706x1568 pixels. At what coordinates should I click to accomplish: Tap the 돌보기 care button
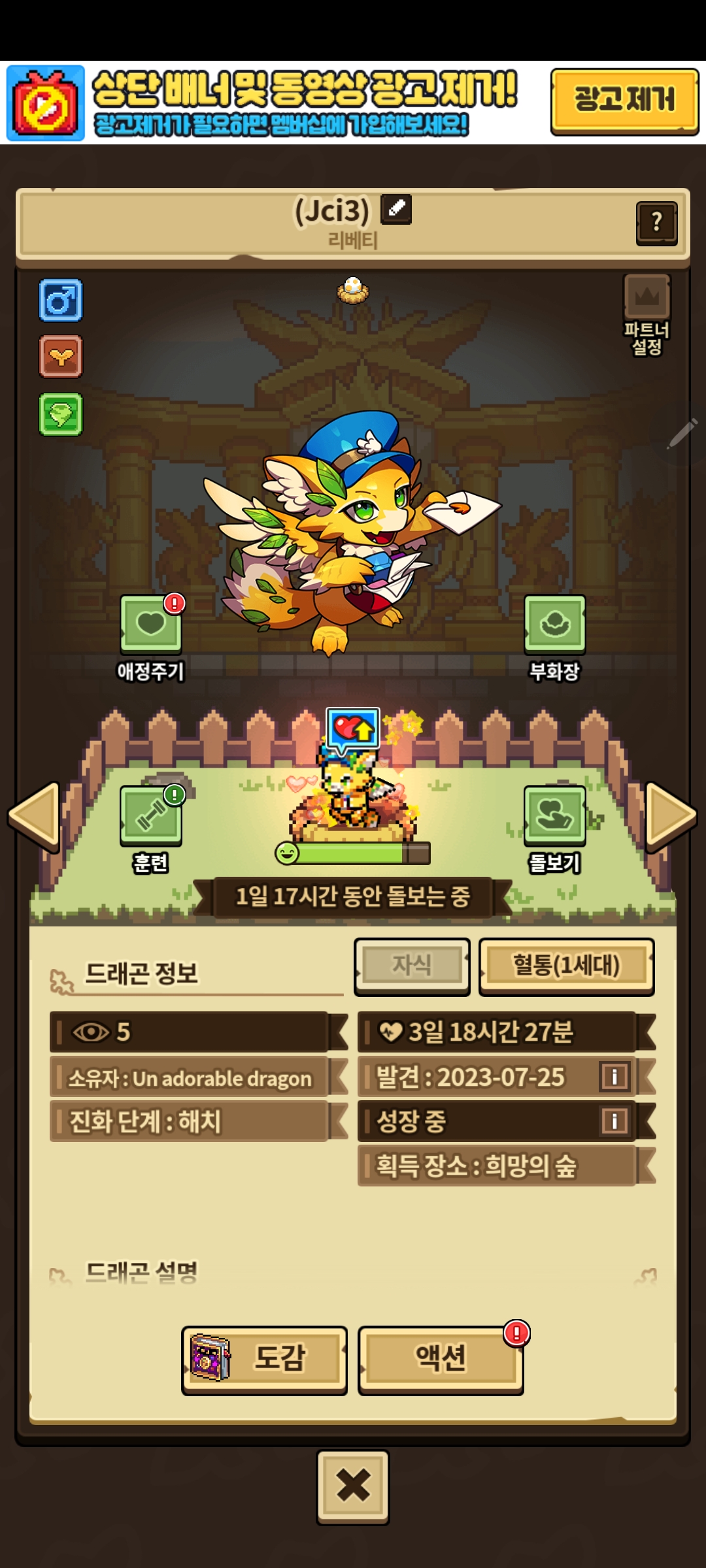[x=554, y=816]
